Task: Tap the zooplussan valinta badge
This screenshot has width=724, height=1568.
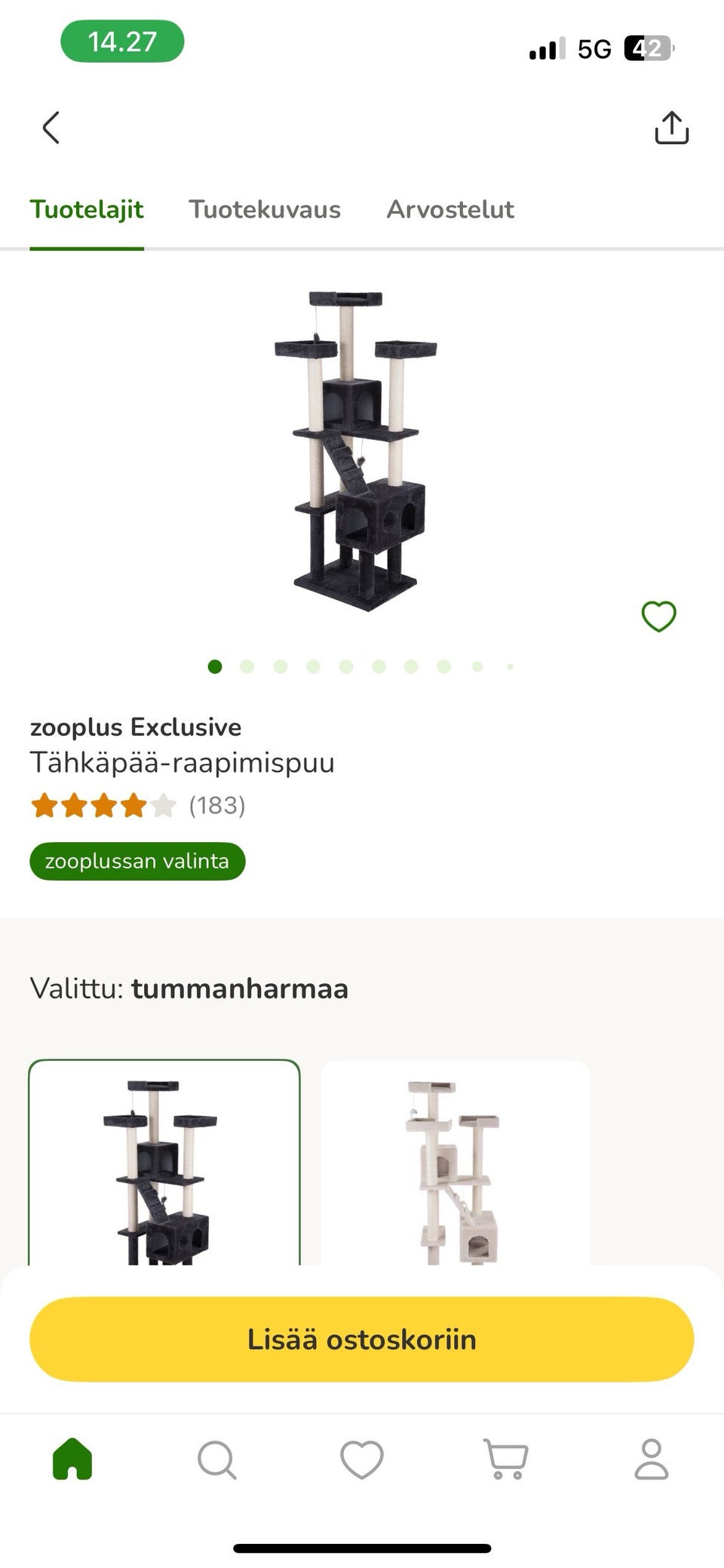Action: point(137,860)
